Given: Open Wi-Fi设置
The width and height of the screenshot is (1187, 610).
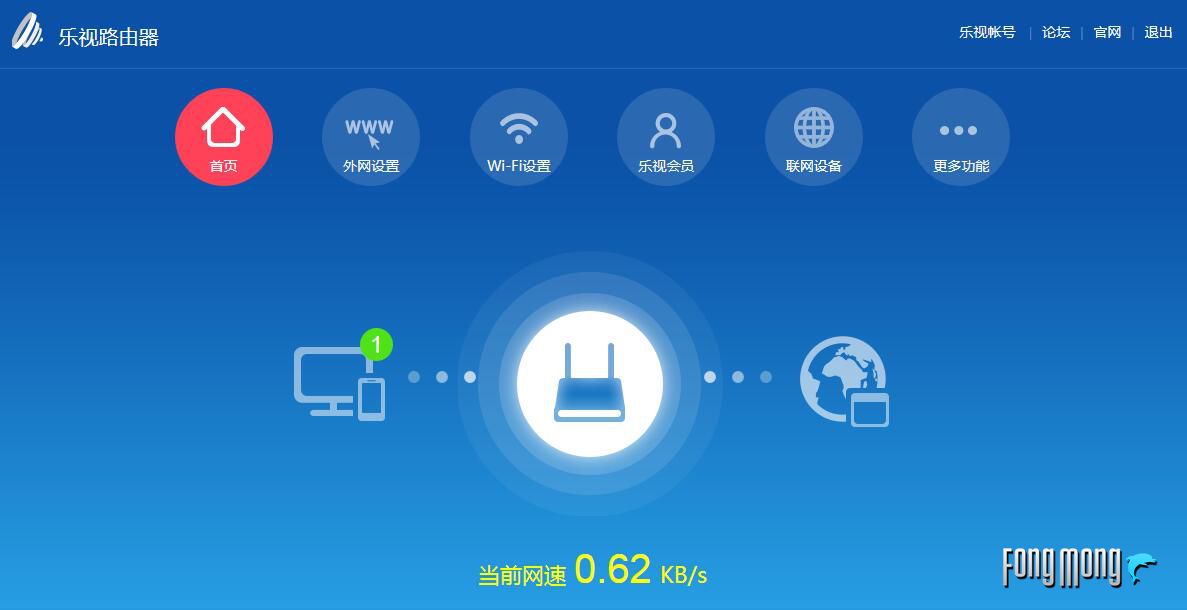Looking at the screenshot, I should pyautogui.click(x=519, y=137).
